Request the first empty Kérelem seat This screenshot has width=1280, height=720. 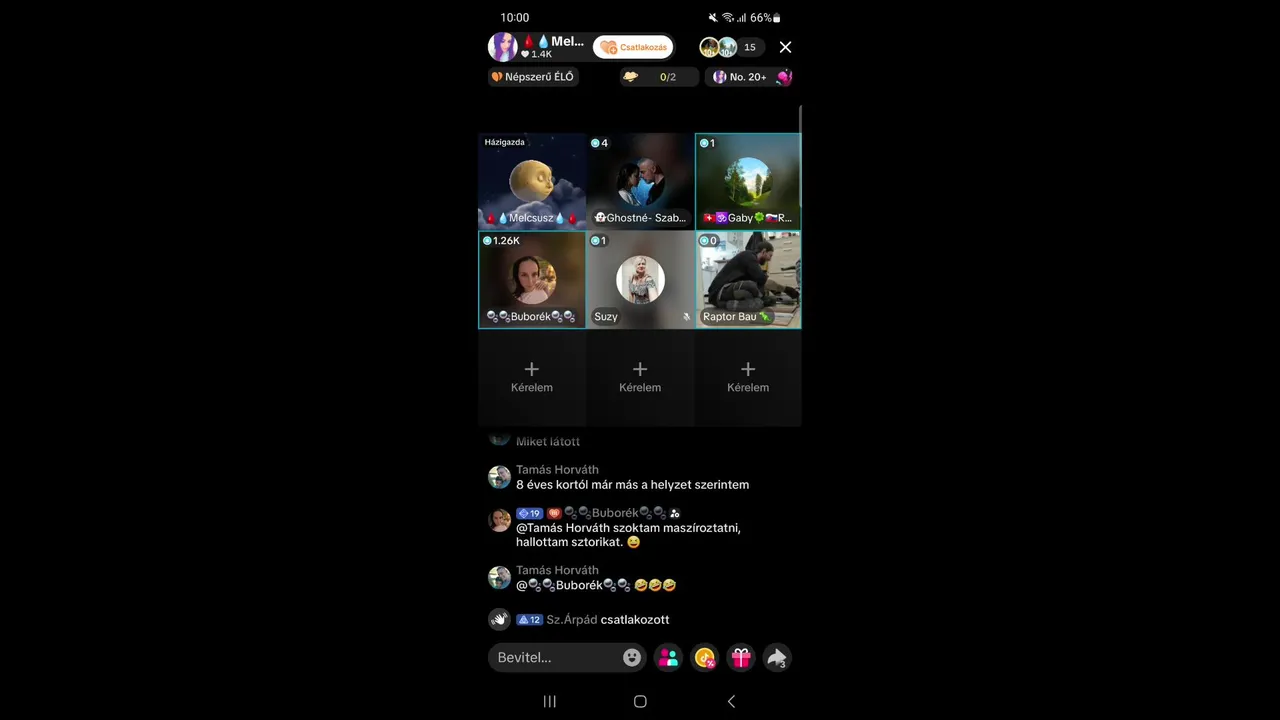tap(531, 377)
